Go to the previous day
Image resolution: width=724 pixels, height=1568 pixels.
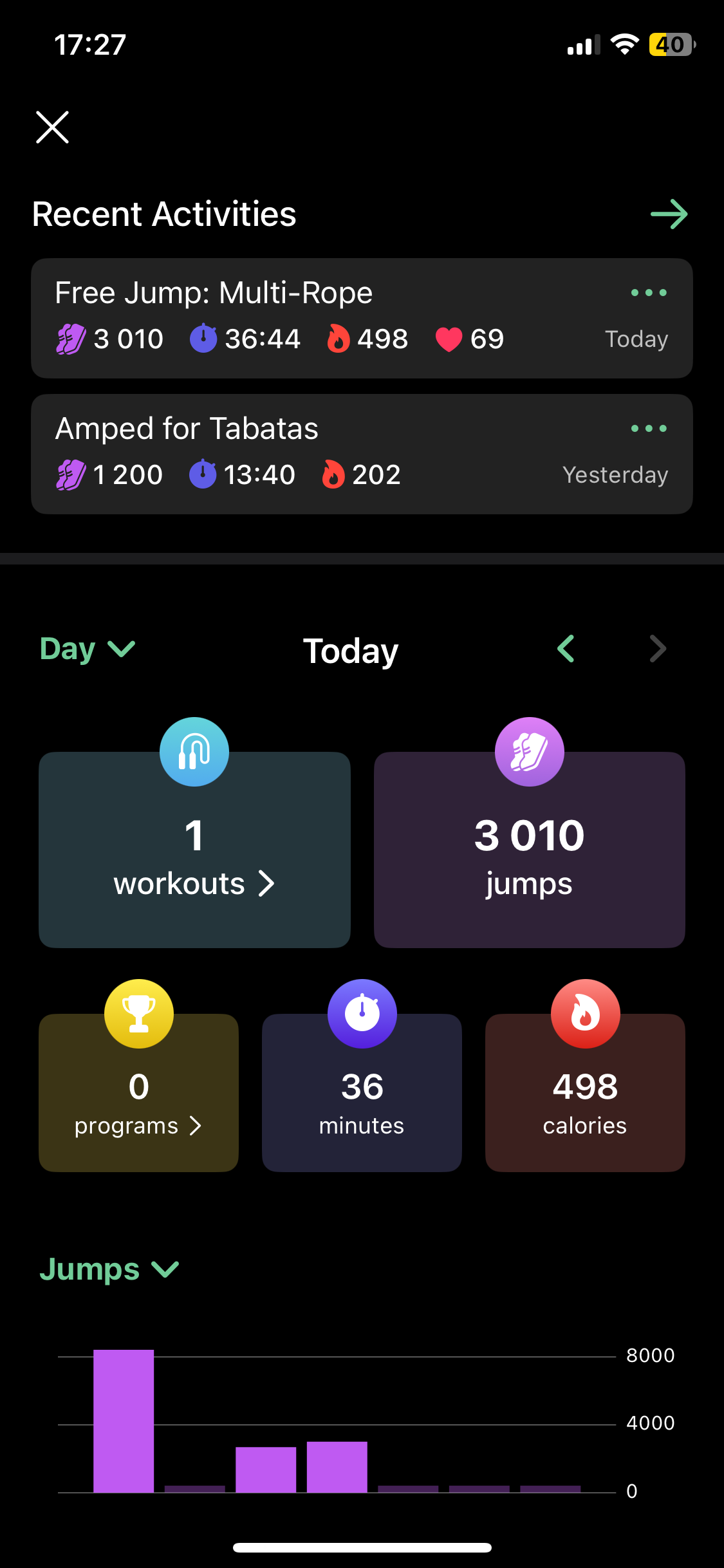566,649
